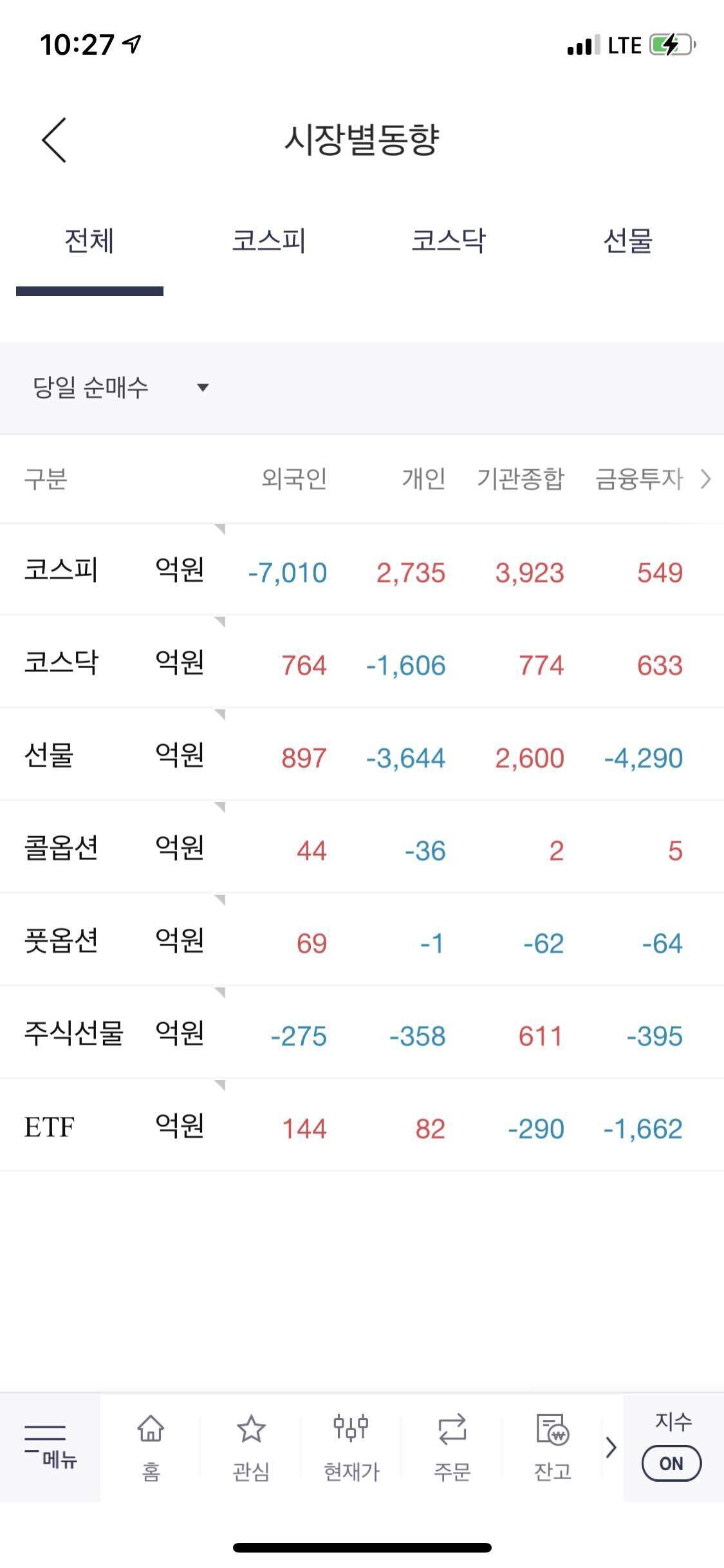Image resolution: width=724 pixels, height=1568 pixels.
Task: Tap the battery charging indicator
Action: [x=669, y=44]
